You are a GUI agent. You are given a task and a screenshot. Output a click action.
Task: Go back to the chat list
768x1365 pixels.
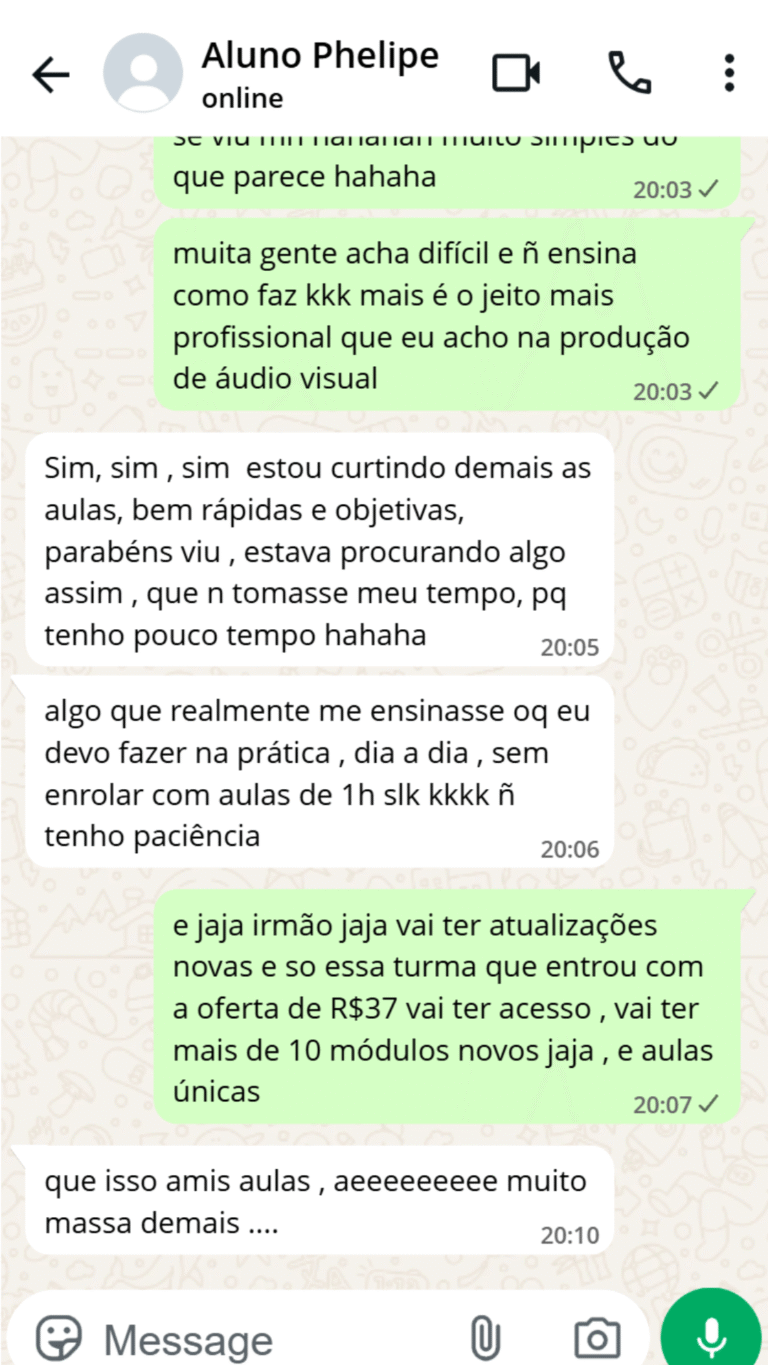51,74
